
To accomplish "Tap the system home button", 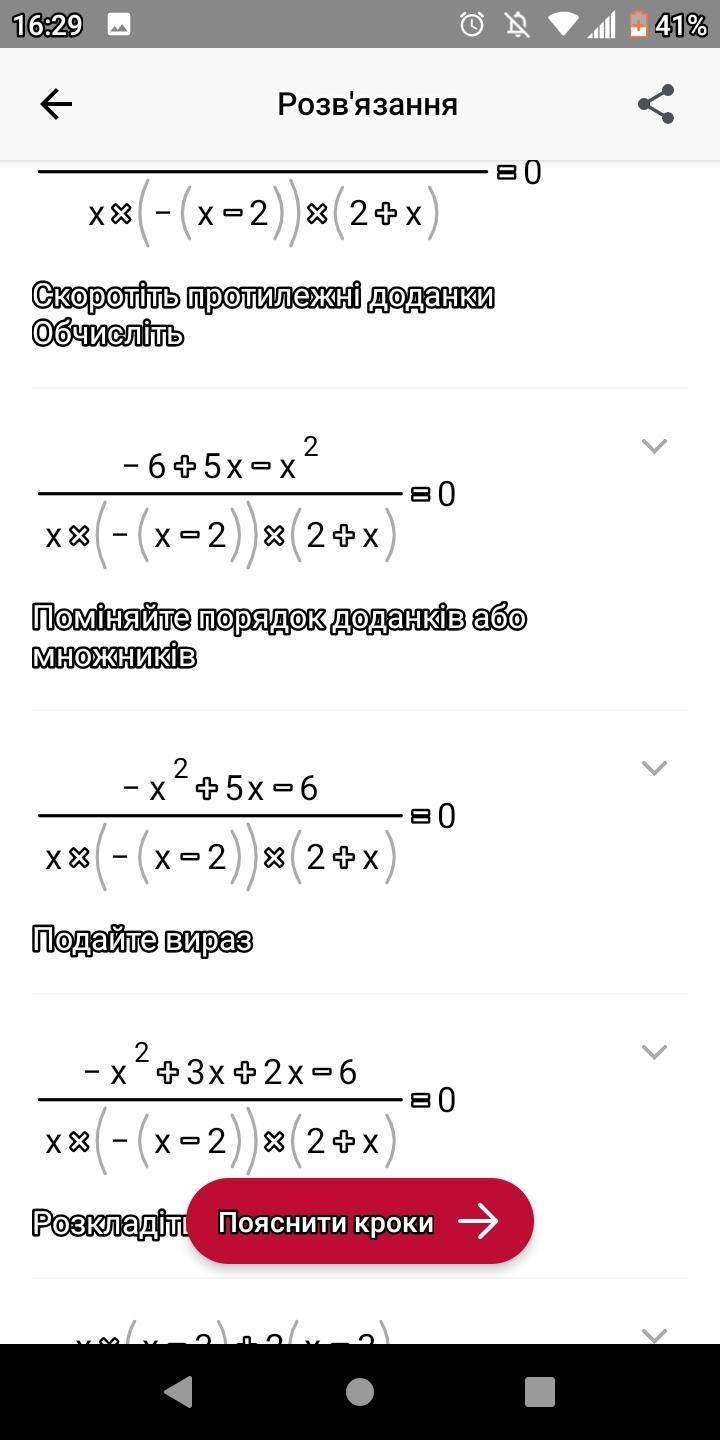I will (x=360, y=1391).
